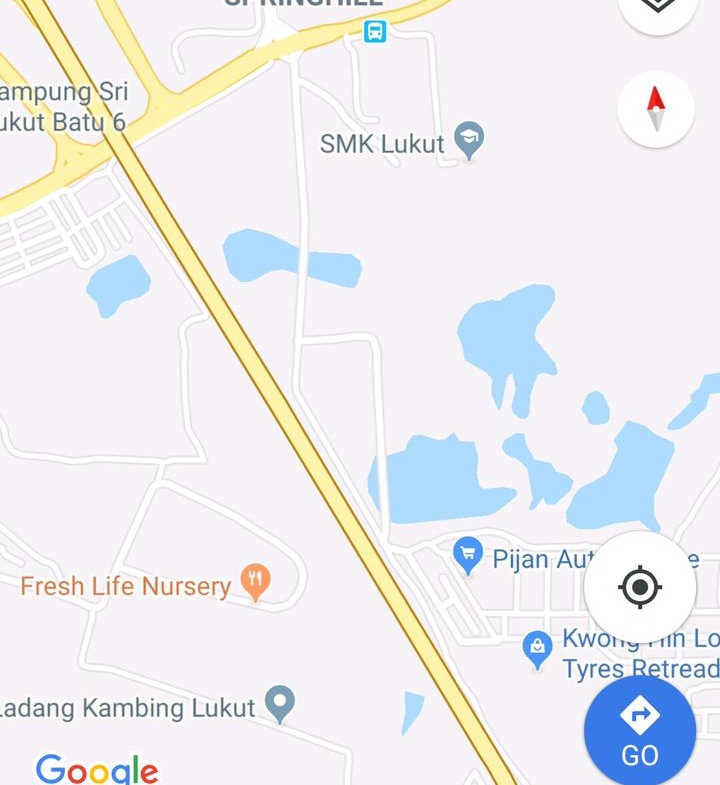Start directions with the GO button

(640, 730)
